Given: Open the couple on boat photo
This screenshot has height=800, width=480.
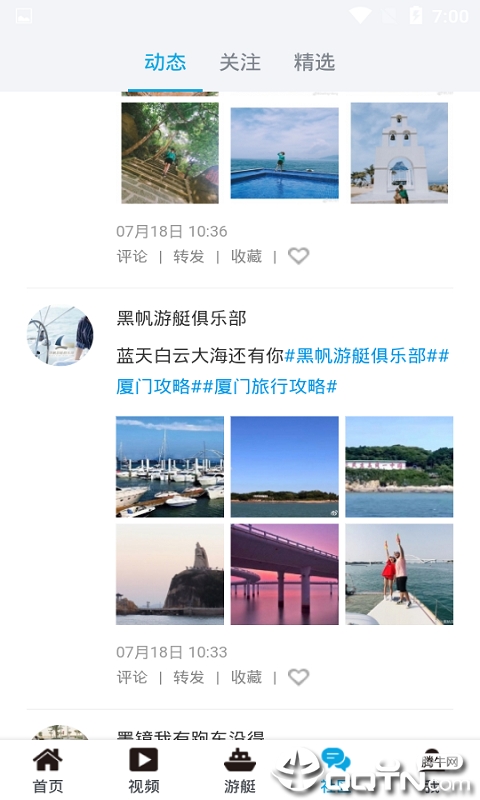Looking at the screenshot, I should pyautogui.click(x=399, y=574).
